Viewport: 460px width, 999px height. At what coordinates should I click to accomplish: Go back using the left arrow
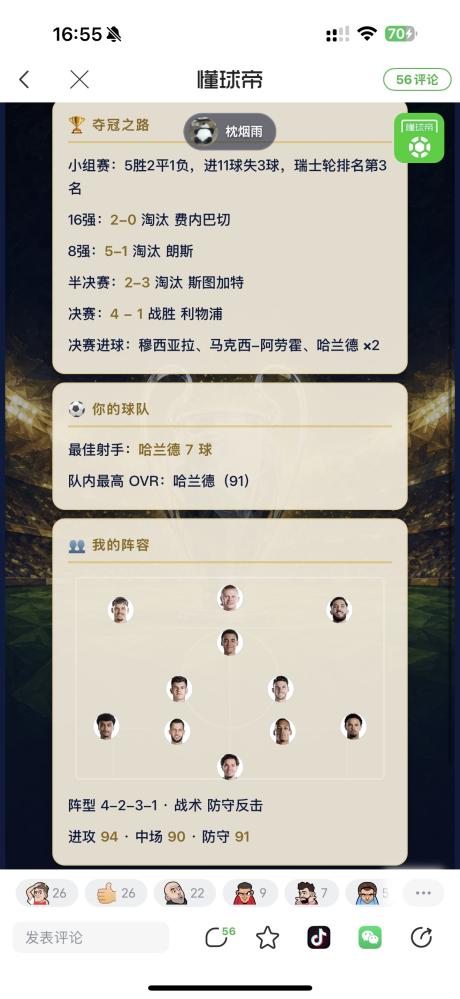point(24,80)
